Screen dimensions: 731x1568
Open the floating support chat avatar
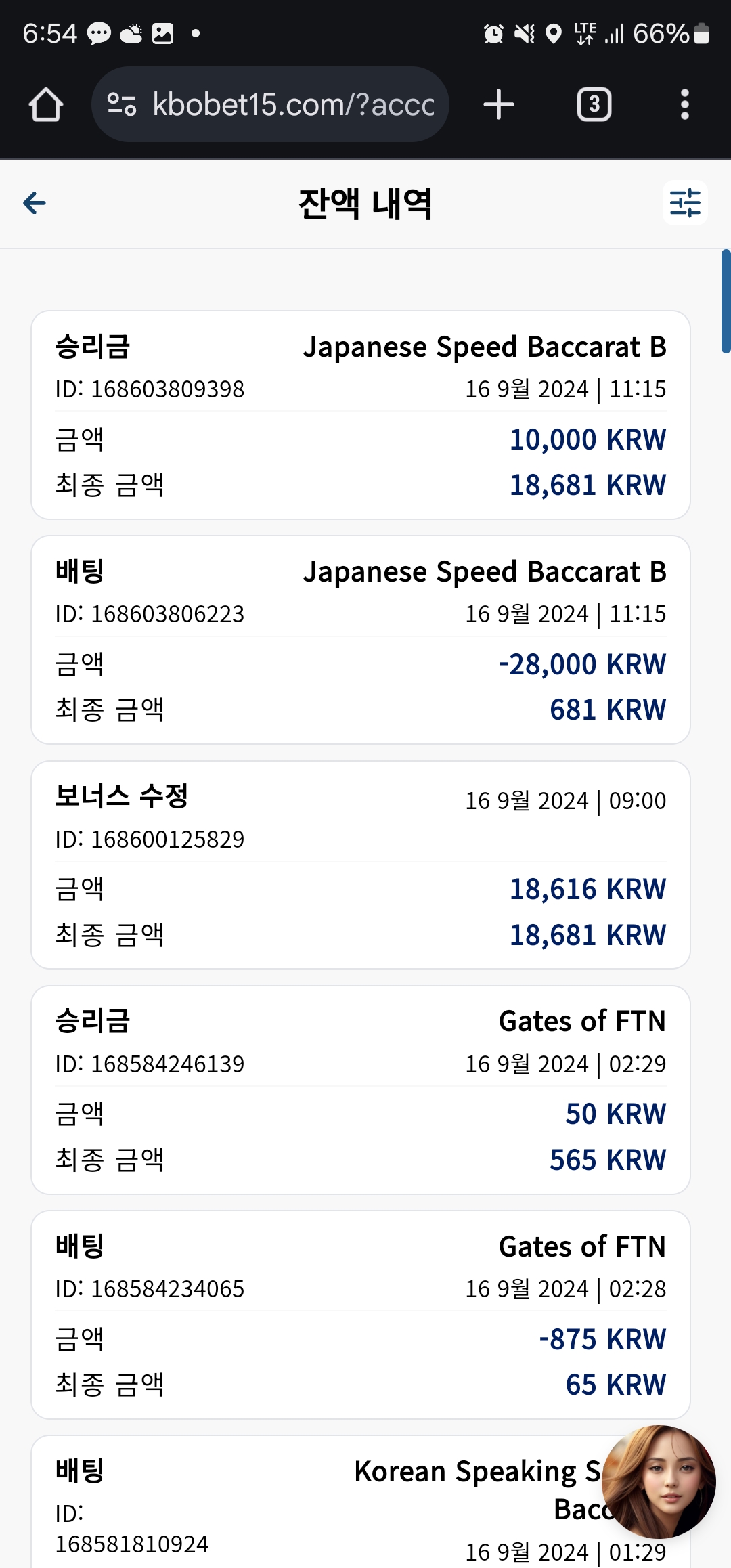pos(659,1481)
